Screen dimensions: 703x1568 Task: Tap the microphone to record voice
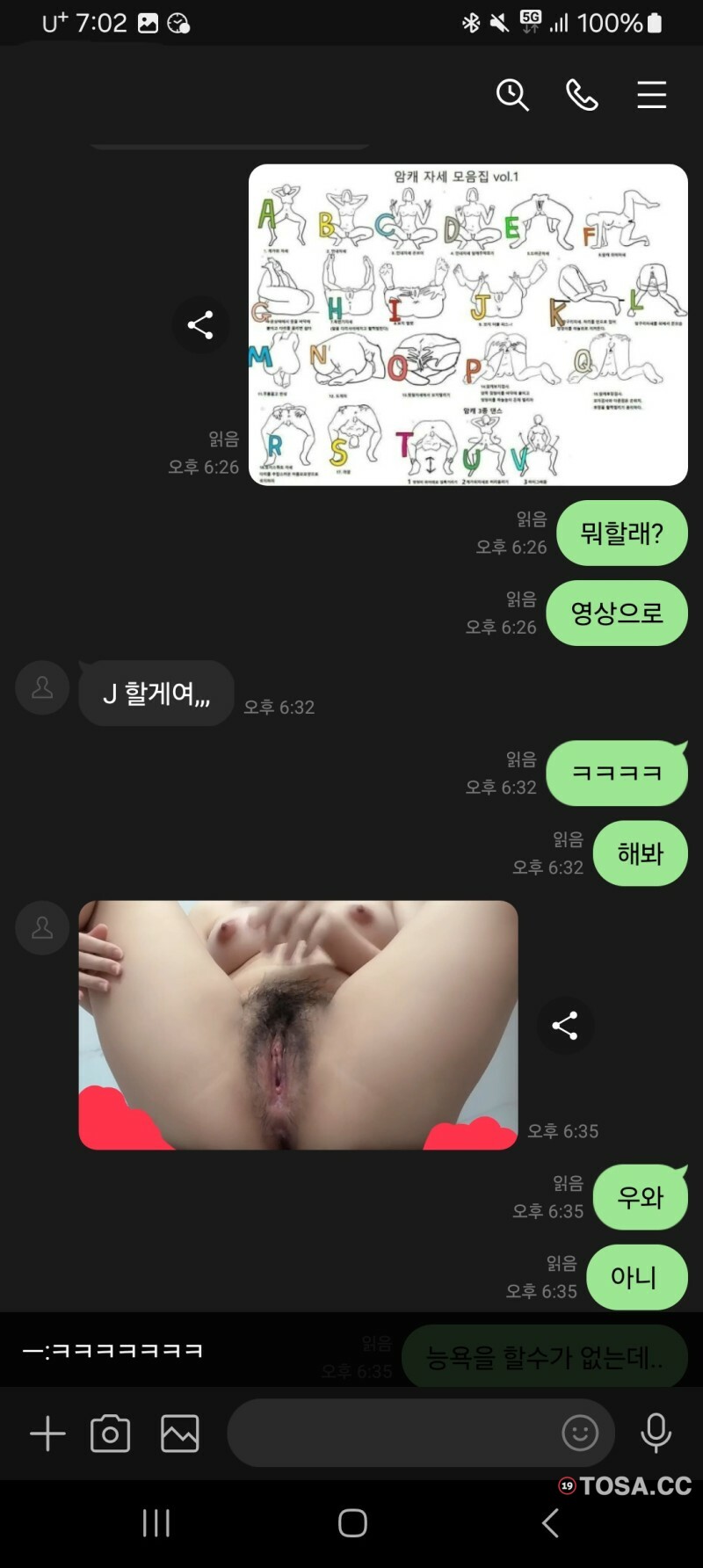(x=656, y=1434)
